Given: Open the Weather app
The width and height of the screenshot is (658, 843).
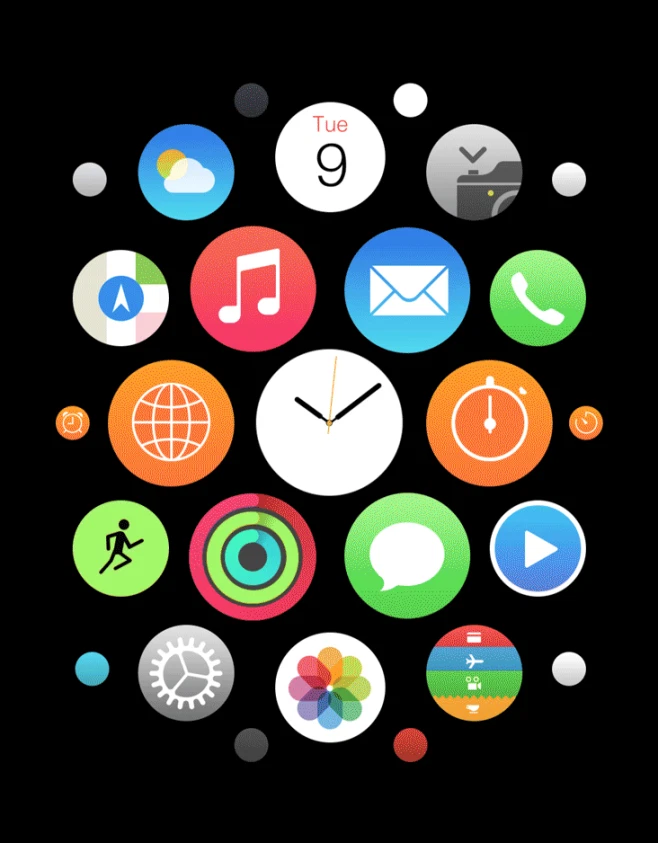Looking at the screenshot, I should [x=186, y=172].
